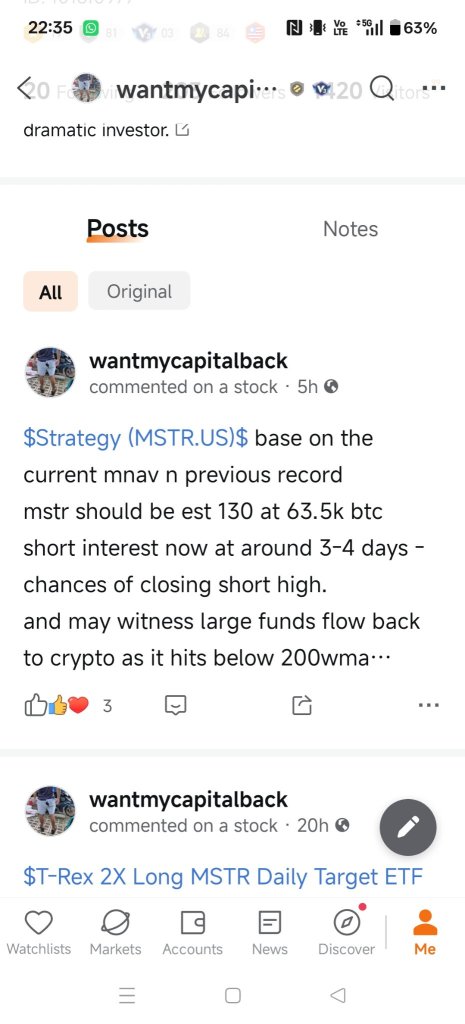Open the header overflow menu
The width and height of the screenshot is (465, 1024).
[434, 88]
